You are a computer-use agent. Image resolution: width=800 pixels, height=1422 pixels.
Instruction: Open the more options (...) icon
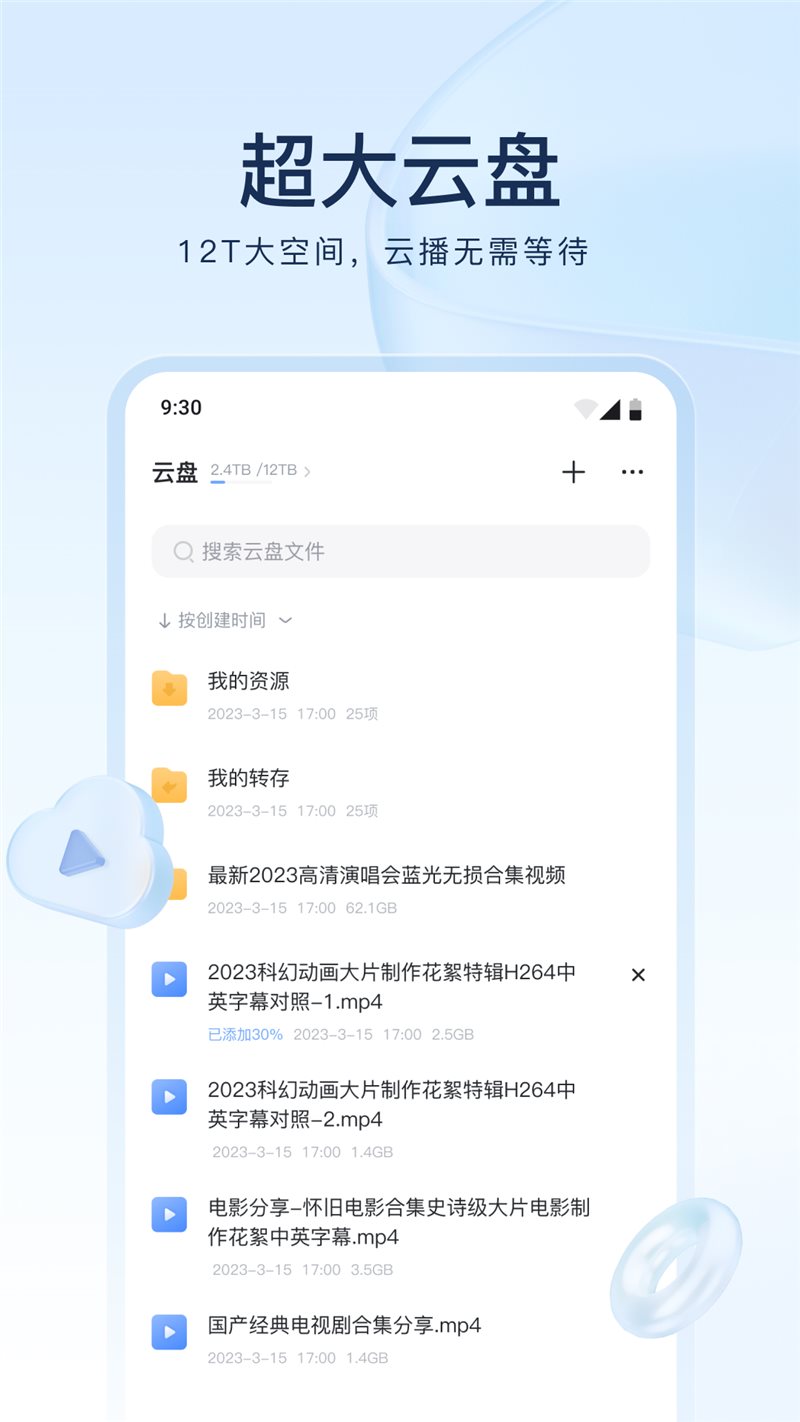click(633, 472)
